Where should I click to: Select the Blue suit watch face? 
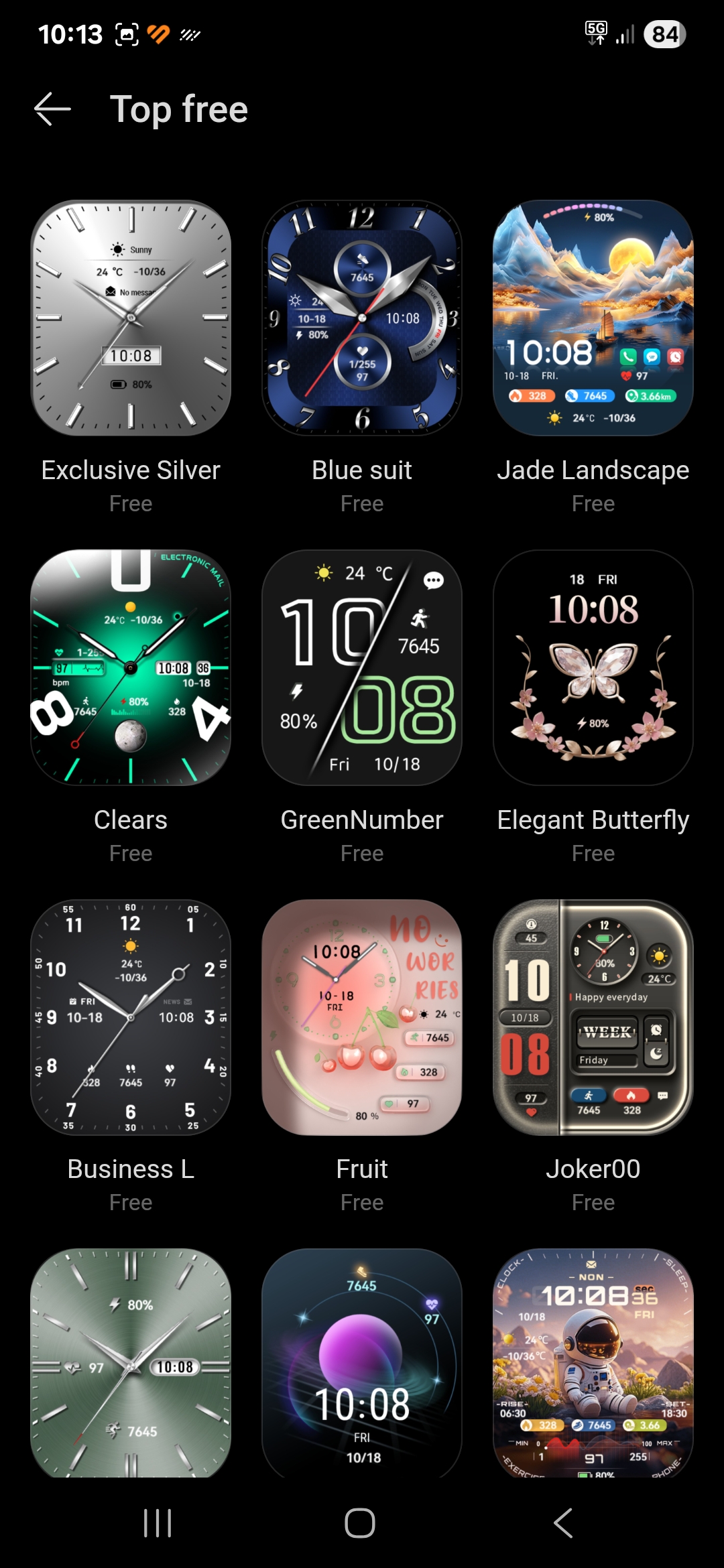(362, 318)
